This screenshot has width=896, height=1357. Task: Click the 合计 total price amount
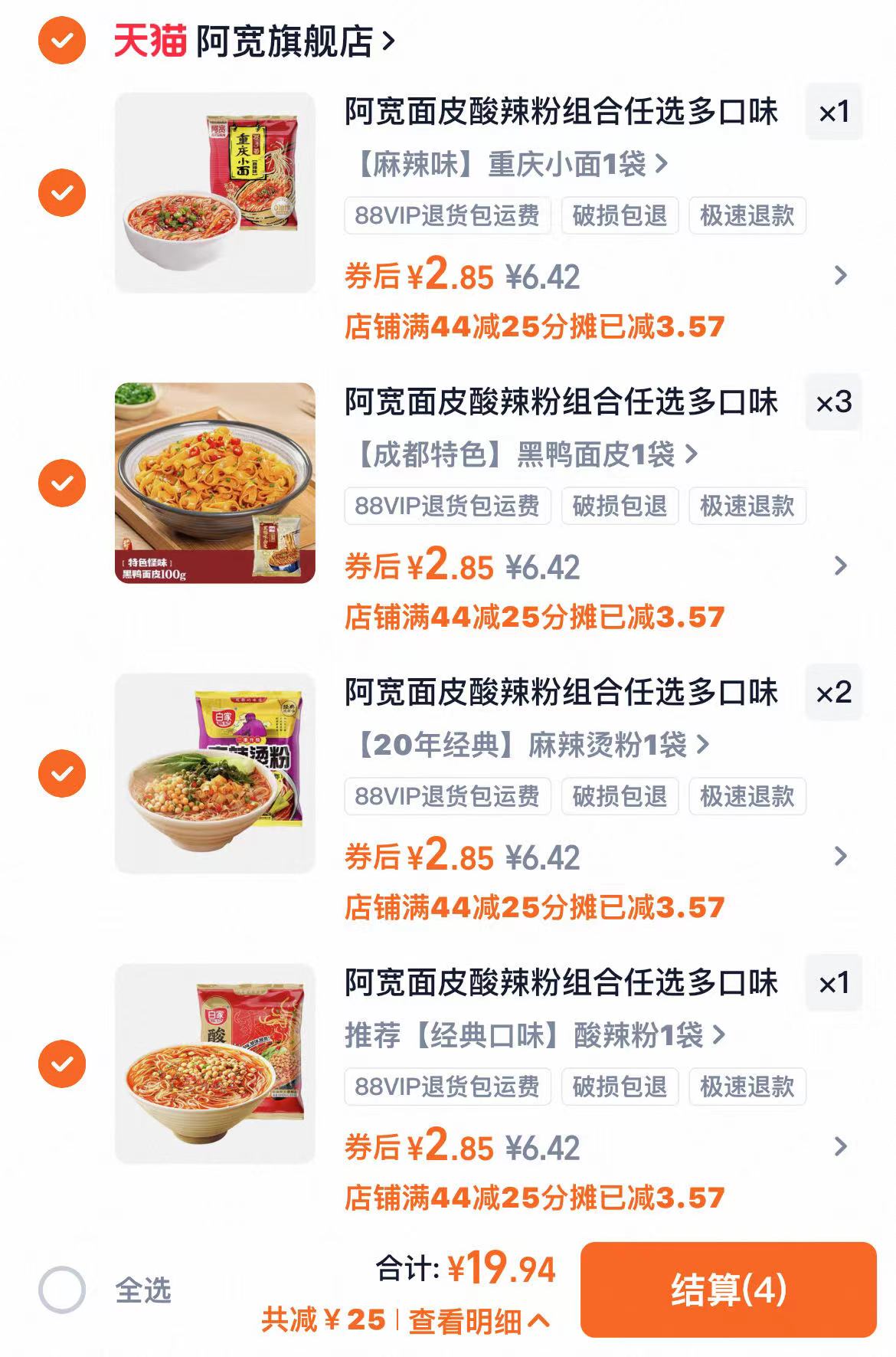click(x=502, y=1264)
